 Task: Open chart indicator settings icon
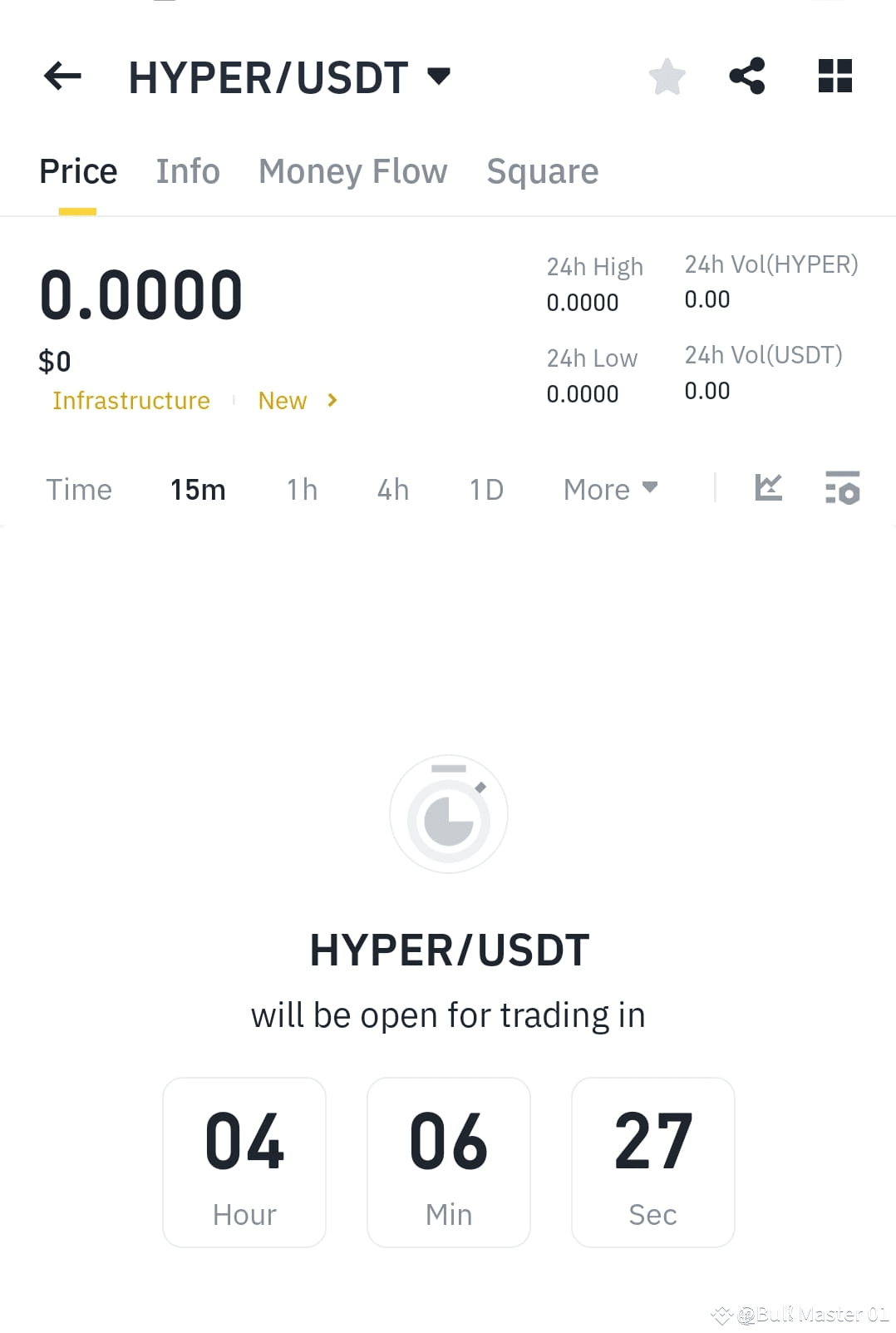coord(842,489)
